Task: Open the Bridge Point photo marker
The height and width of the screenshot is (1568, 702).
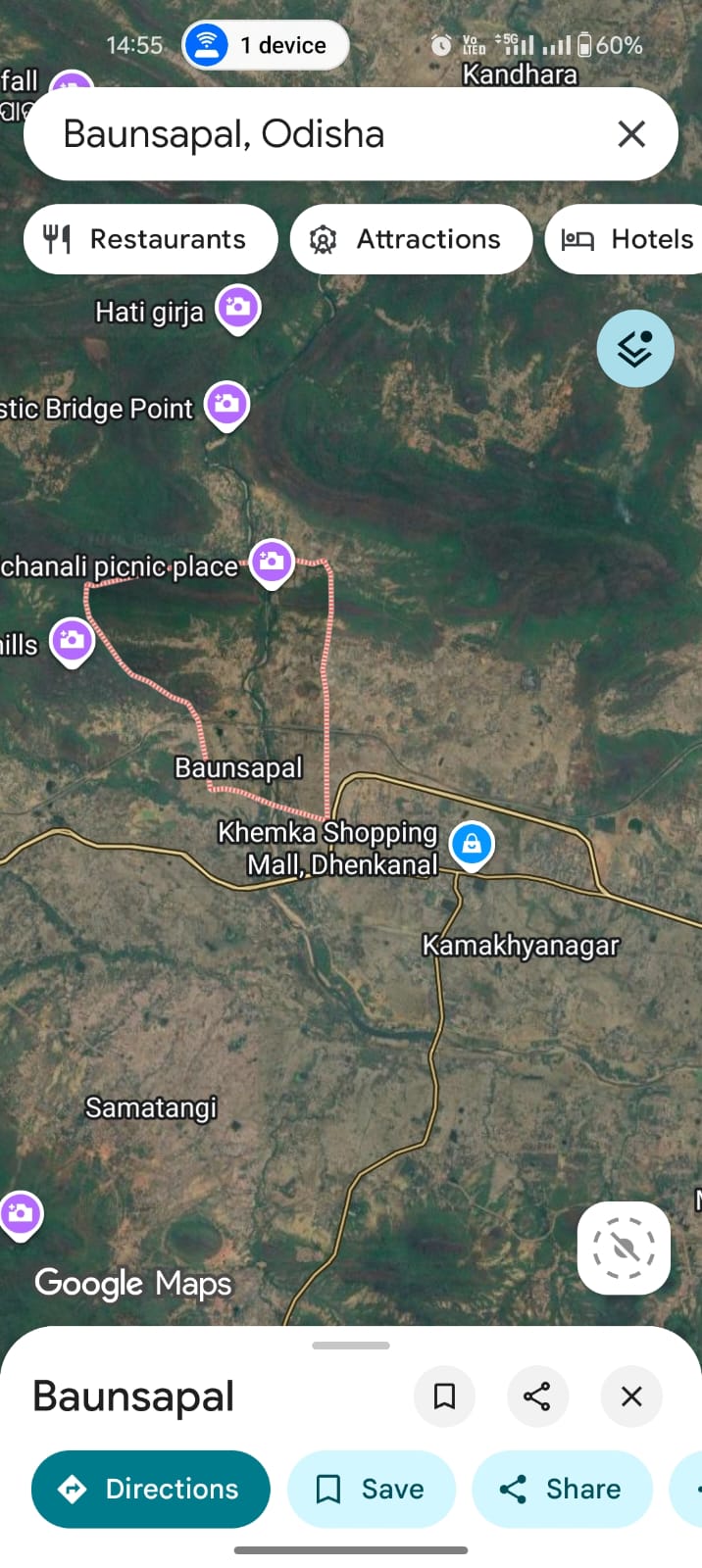Action: pos(226,404)
